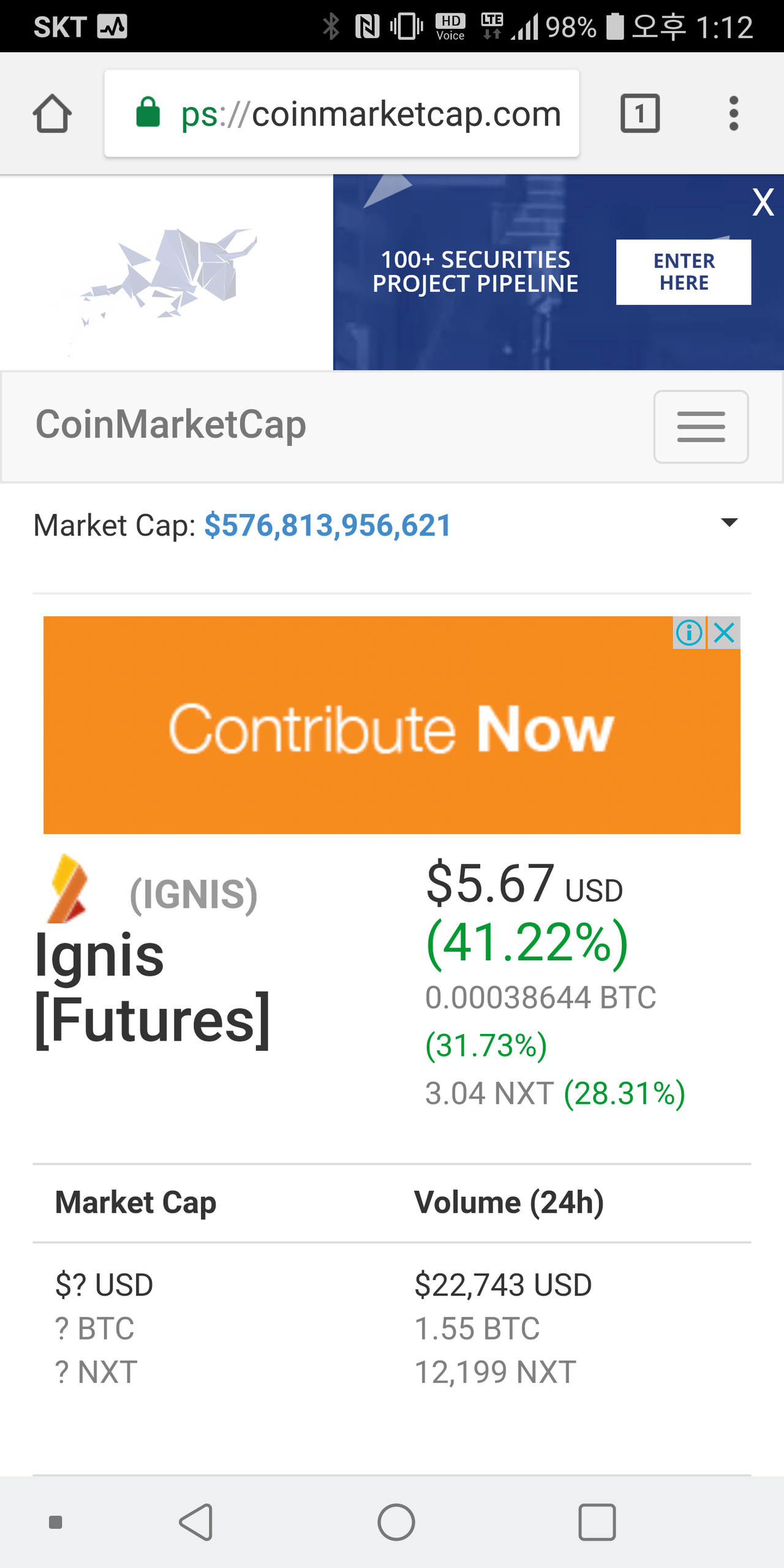The height and width of the screenshot is (1568, 784).
Task: Tap the coinmarketcap.com address bar
Action: pos(342,113)
